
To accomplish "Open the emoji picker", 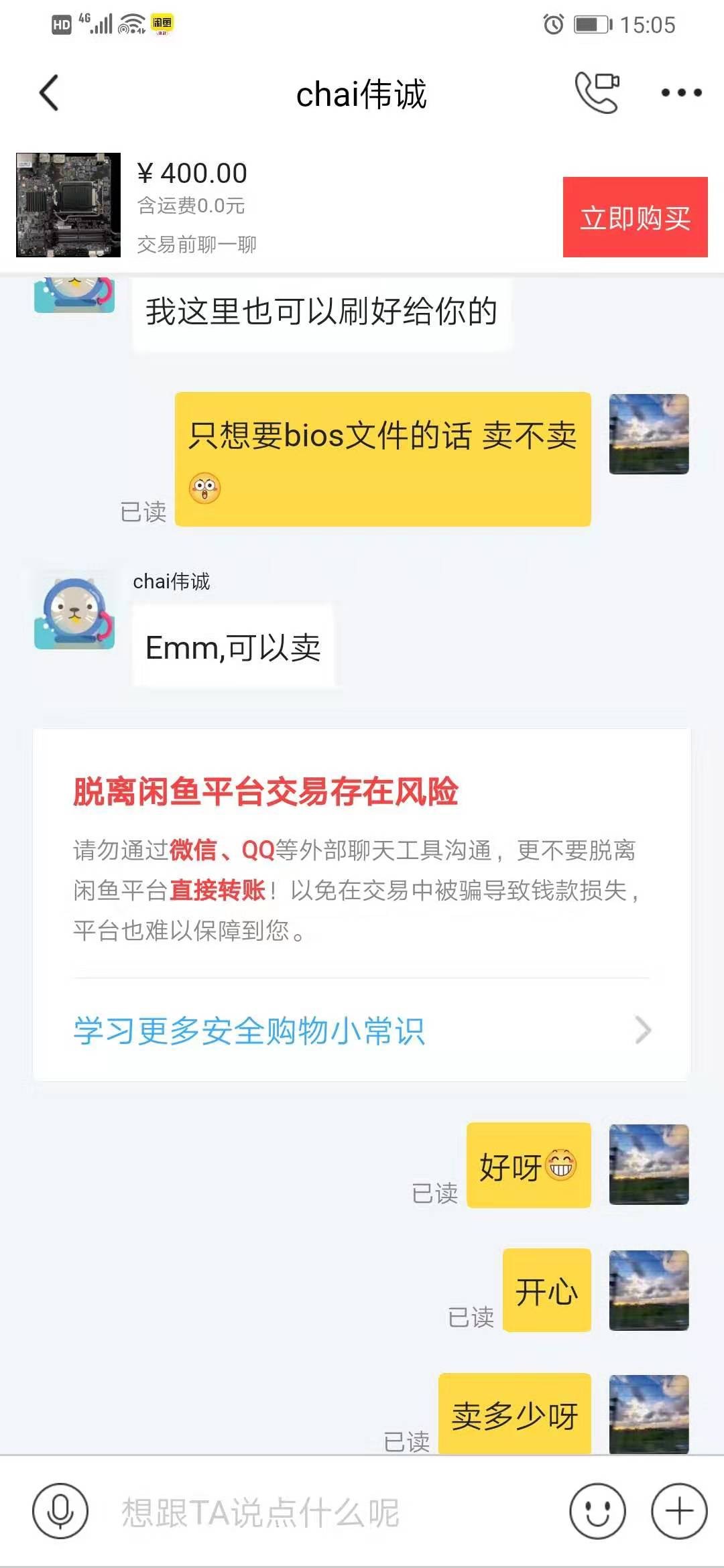I will pyautogui.click(x=597, y=1512).
